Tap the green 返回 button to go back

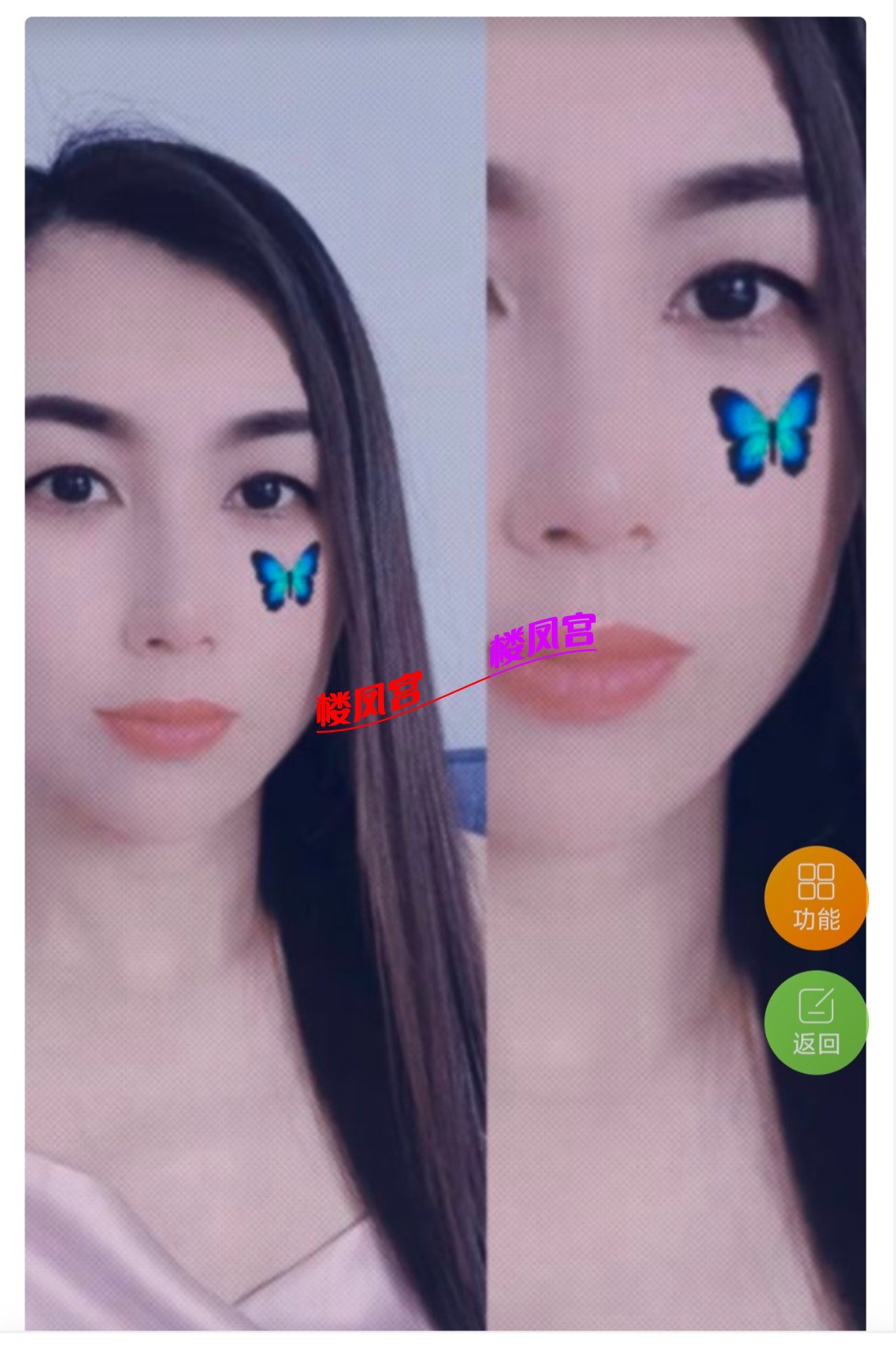816,1022
